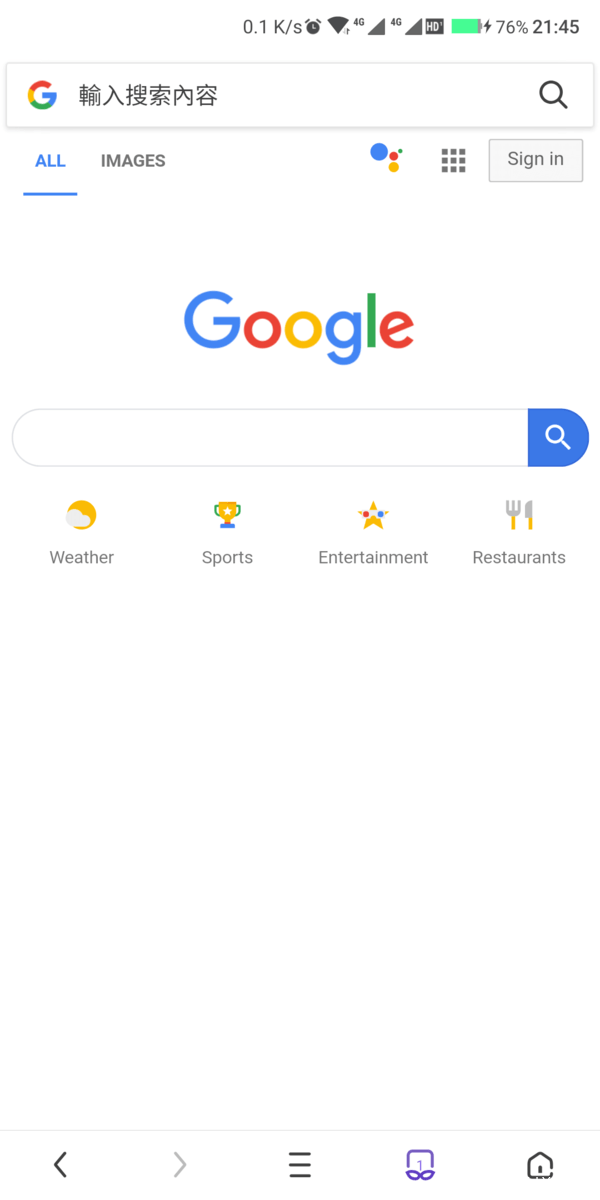Tap the Sign in button
600x1200 pixels.
click(535, 159)
